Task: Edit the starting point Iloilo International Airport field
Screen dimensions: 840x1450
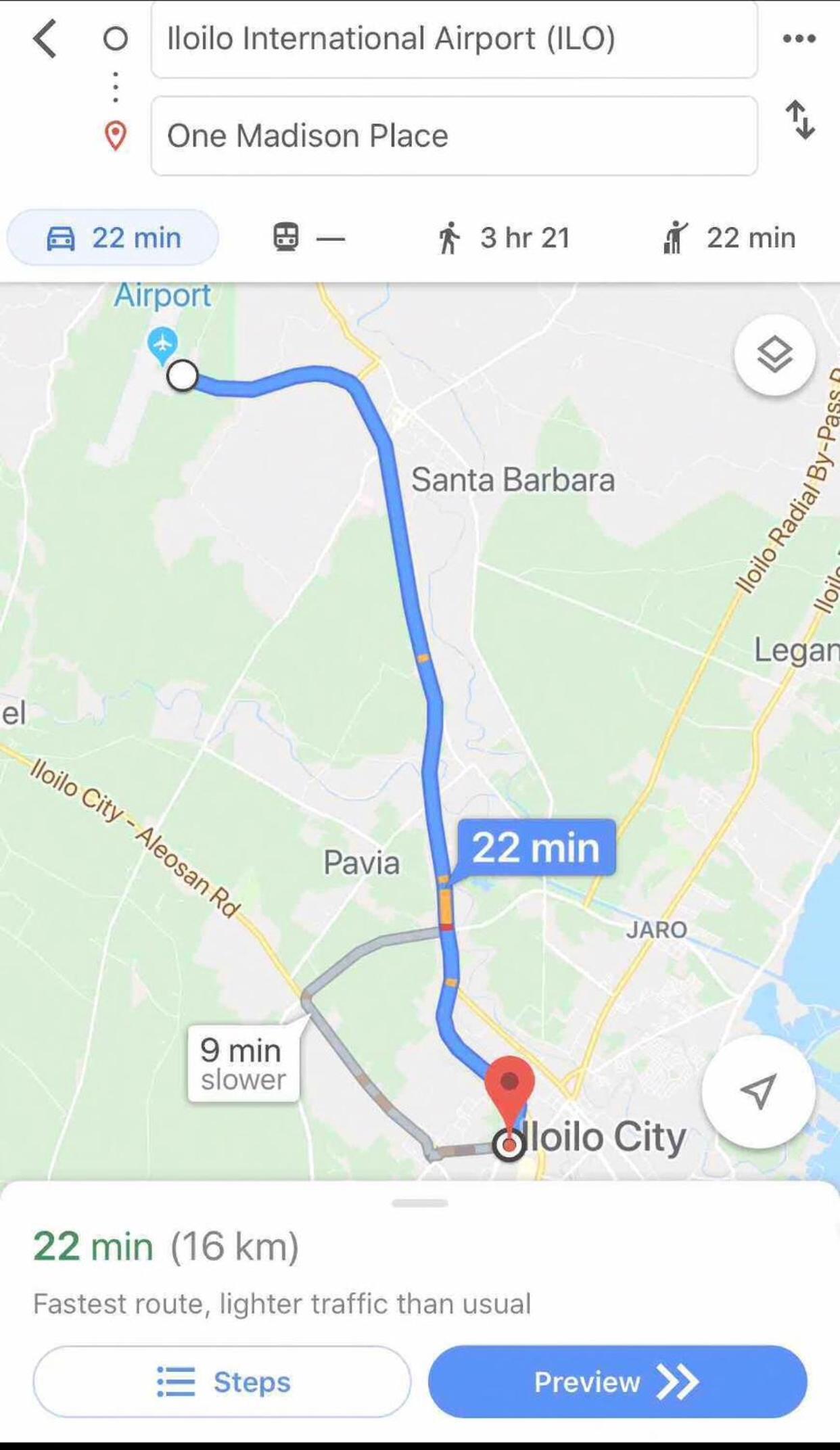Action: (x=454, y=39)
